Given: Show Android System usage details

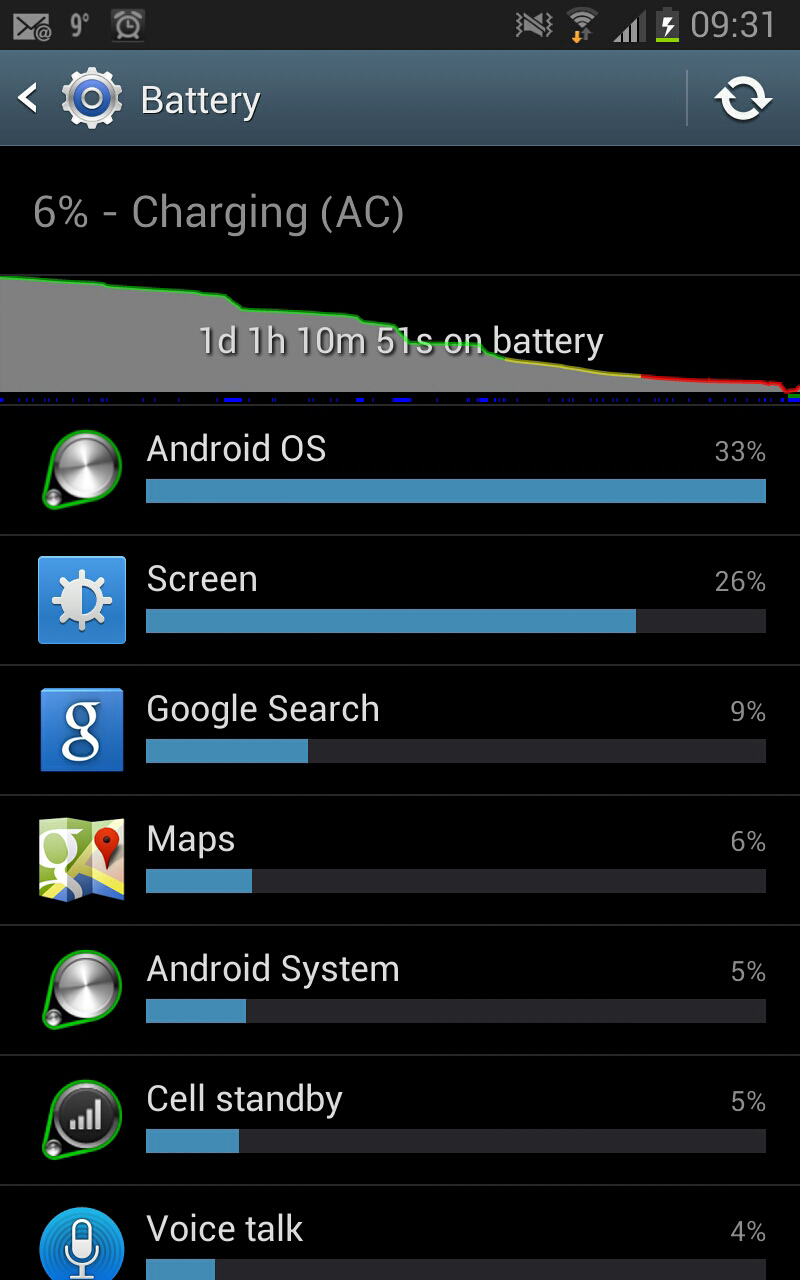Looking at the screenshot, I should tap(400, 990).
